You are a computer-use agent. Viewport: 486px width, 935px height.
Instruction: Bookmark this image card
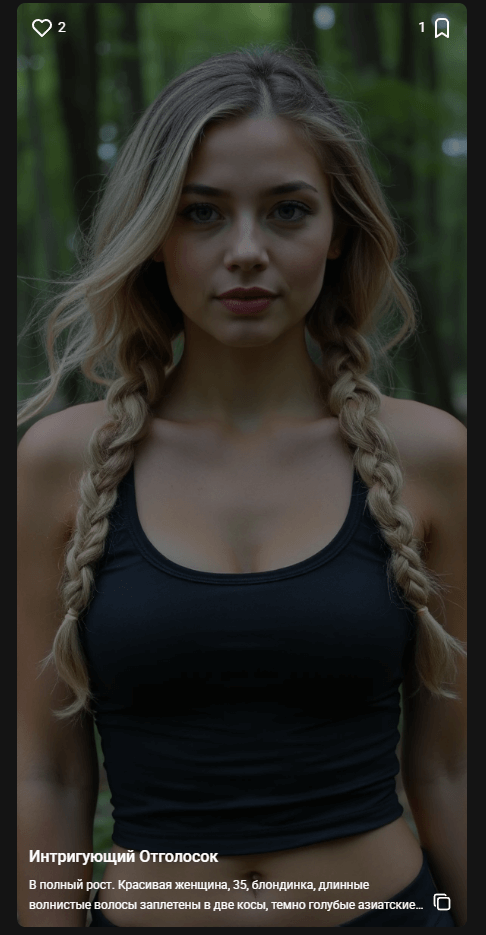pyautogui.click(x=441, y=27)
